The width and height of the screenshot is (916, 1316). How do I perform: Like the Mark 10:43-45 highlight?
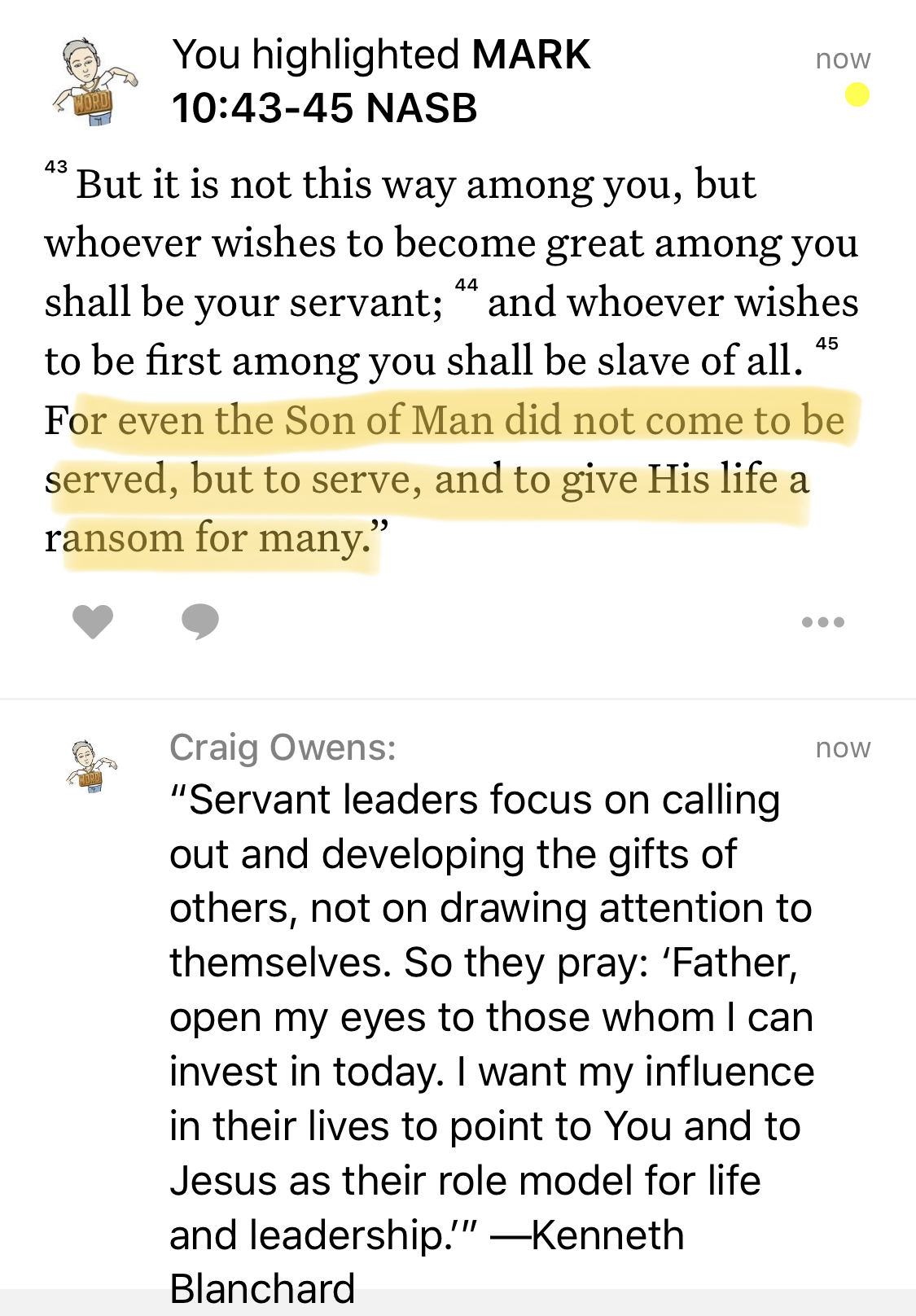click(93, 622)
